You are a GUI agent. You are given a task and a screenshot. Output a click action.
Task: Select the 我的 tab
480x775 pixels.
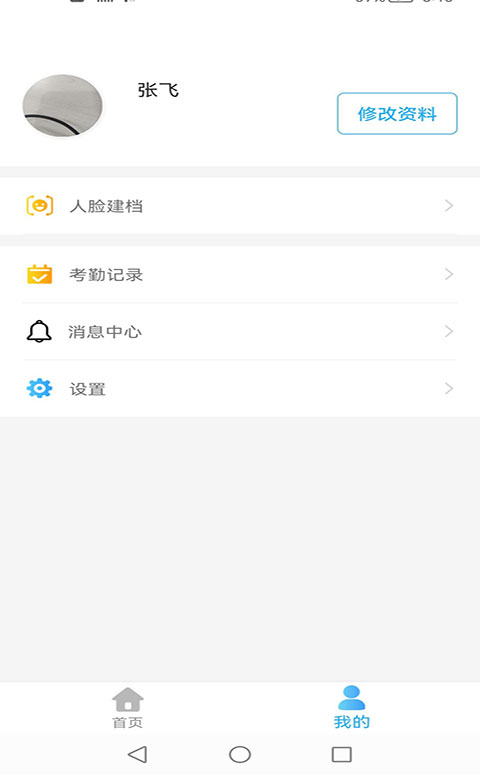(x=351, y=708)
